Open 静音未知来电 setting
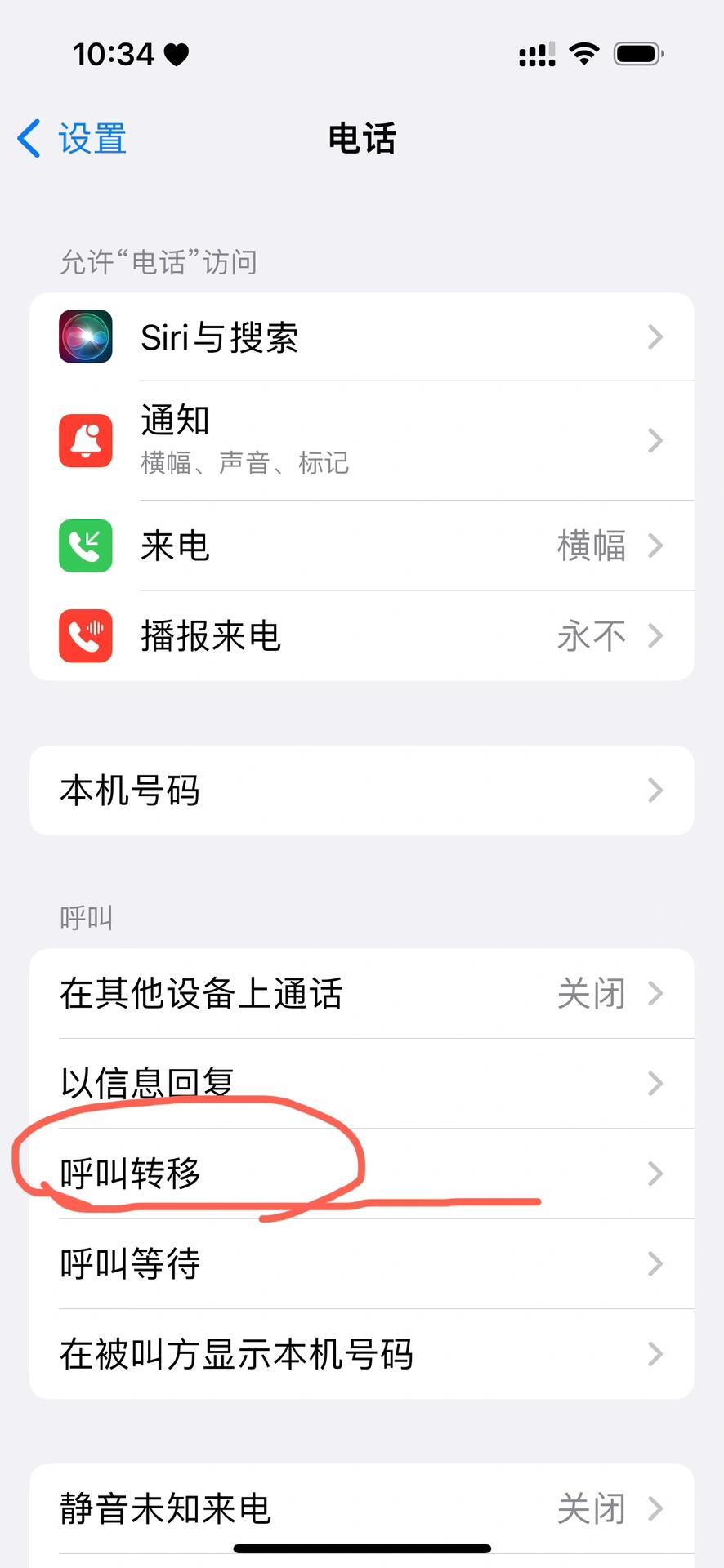This screenshot has width=724, height=1568. [361, 1509]
